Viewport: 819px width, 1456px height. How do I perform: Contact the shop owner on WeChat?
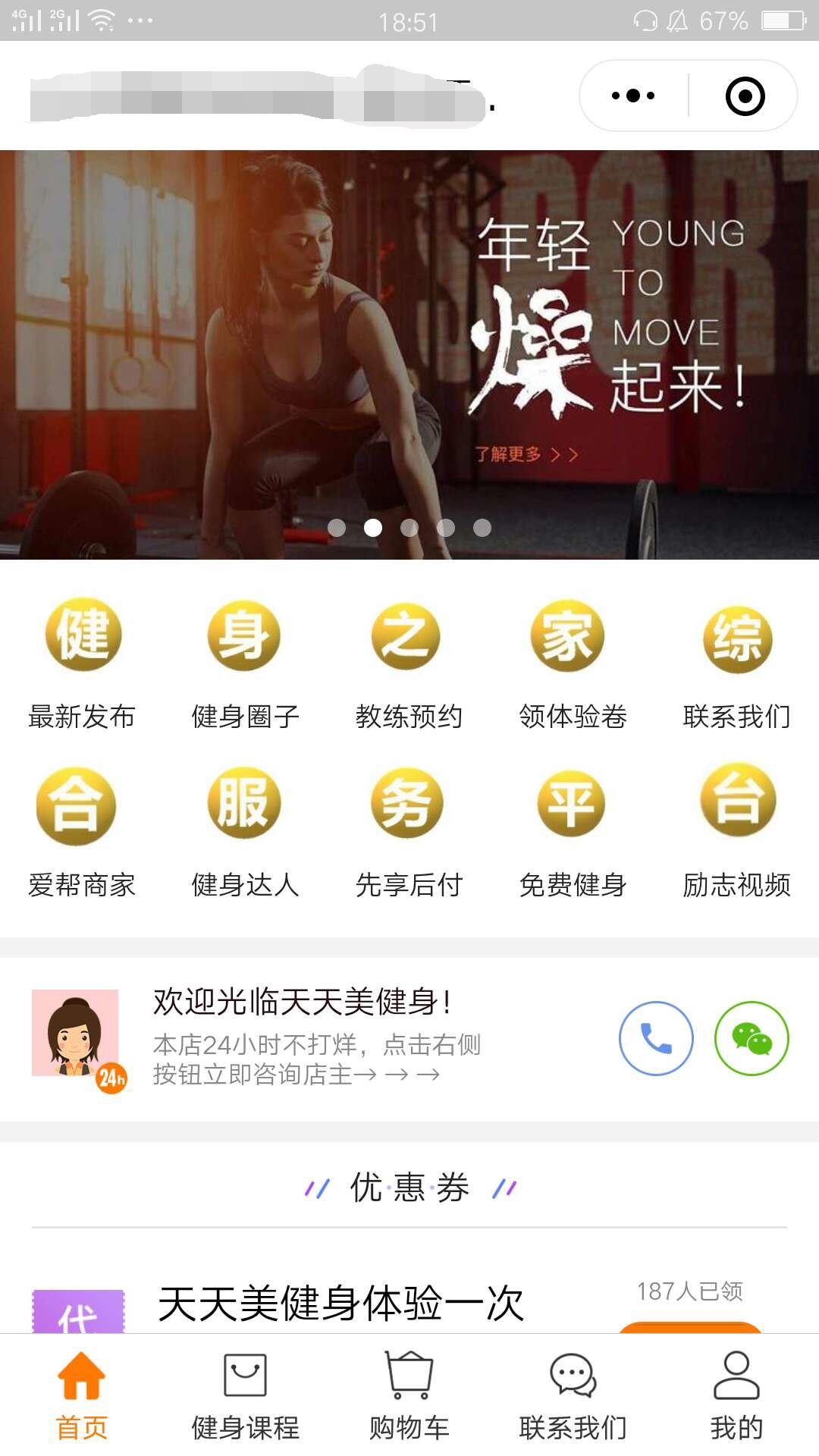[x=752, y=1038]
